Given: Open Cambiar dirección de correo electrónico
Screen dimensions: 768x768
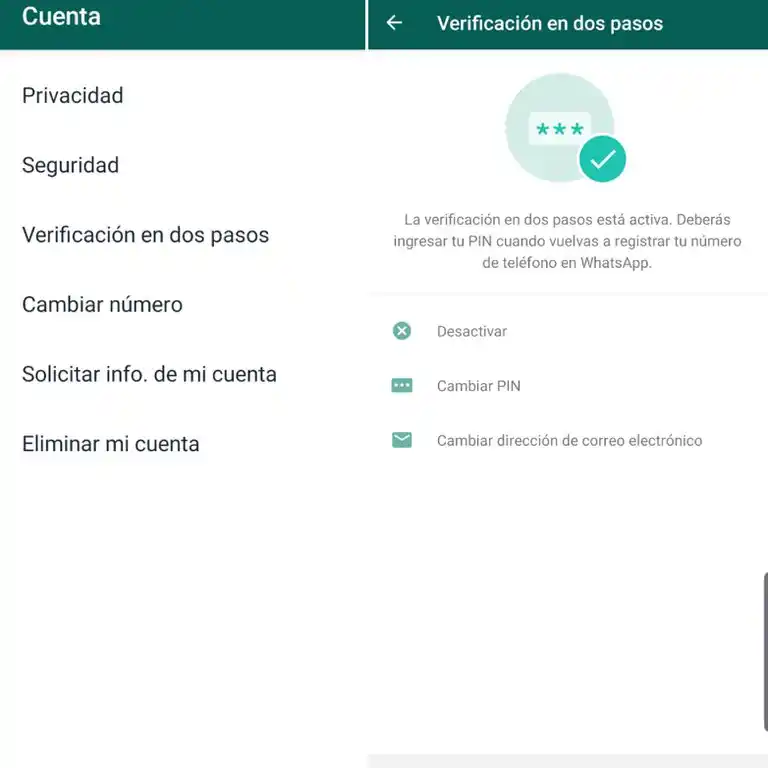Looking at the screenshot, I should click(569, 440).
